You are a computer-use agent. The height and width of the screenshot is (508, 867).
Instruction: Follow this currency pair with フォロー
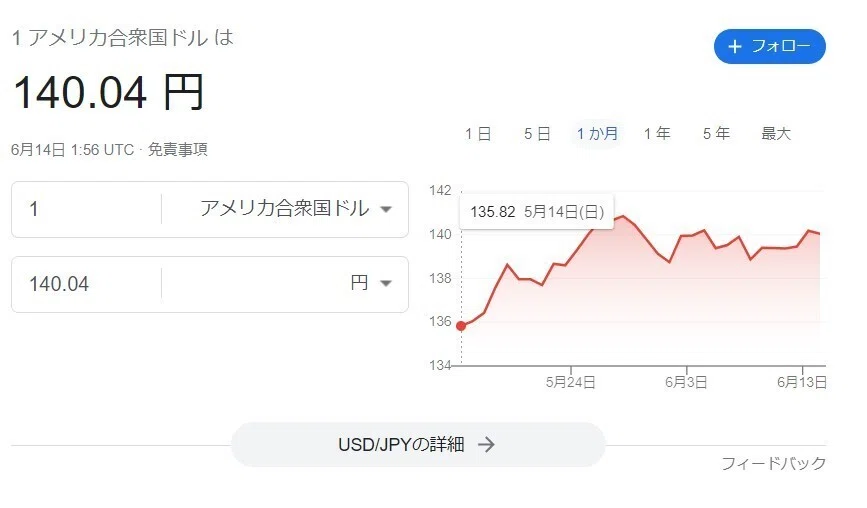click(769, 46)
